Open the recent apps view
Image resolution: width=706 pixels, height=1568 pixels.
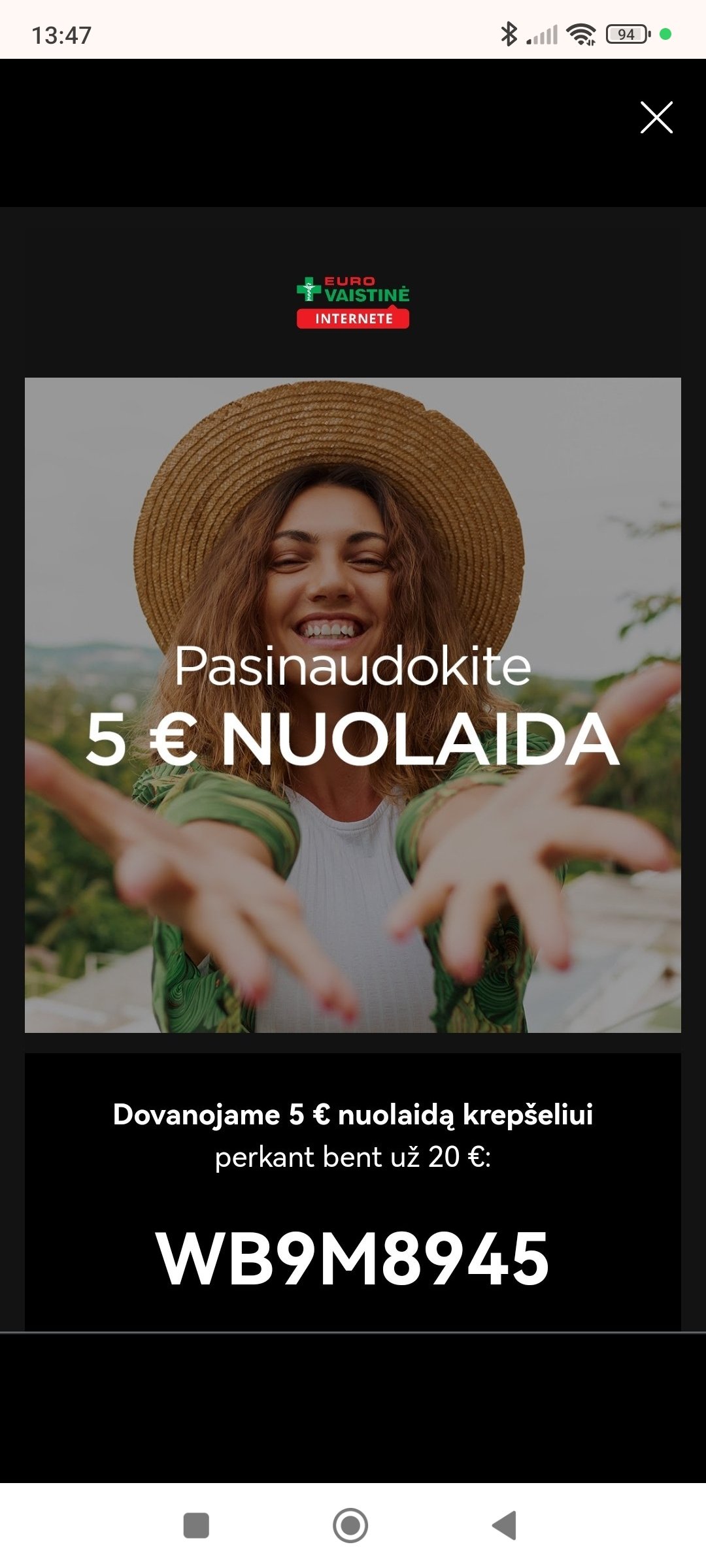(196, 1526)
